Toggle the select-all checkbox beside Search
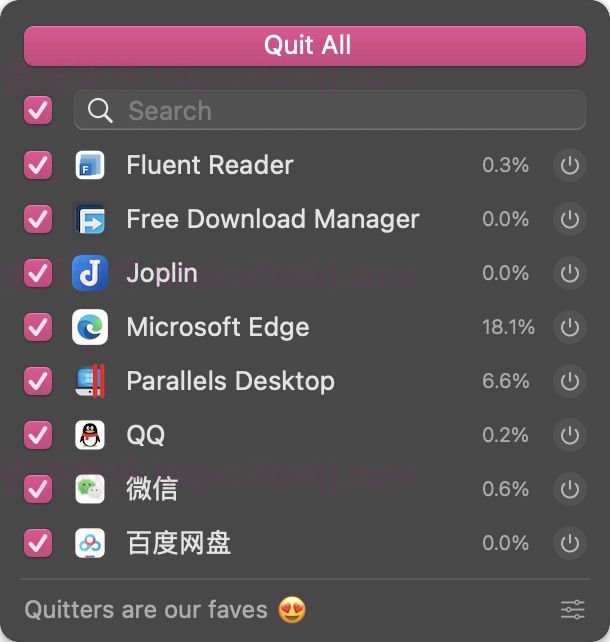 [x=38, y=110]
